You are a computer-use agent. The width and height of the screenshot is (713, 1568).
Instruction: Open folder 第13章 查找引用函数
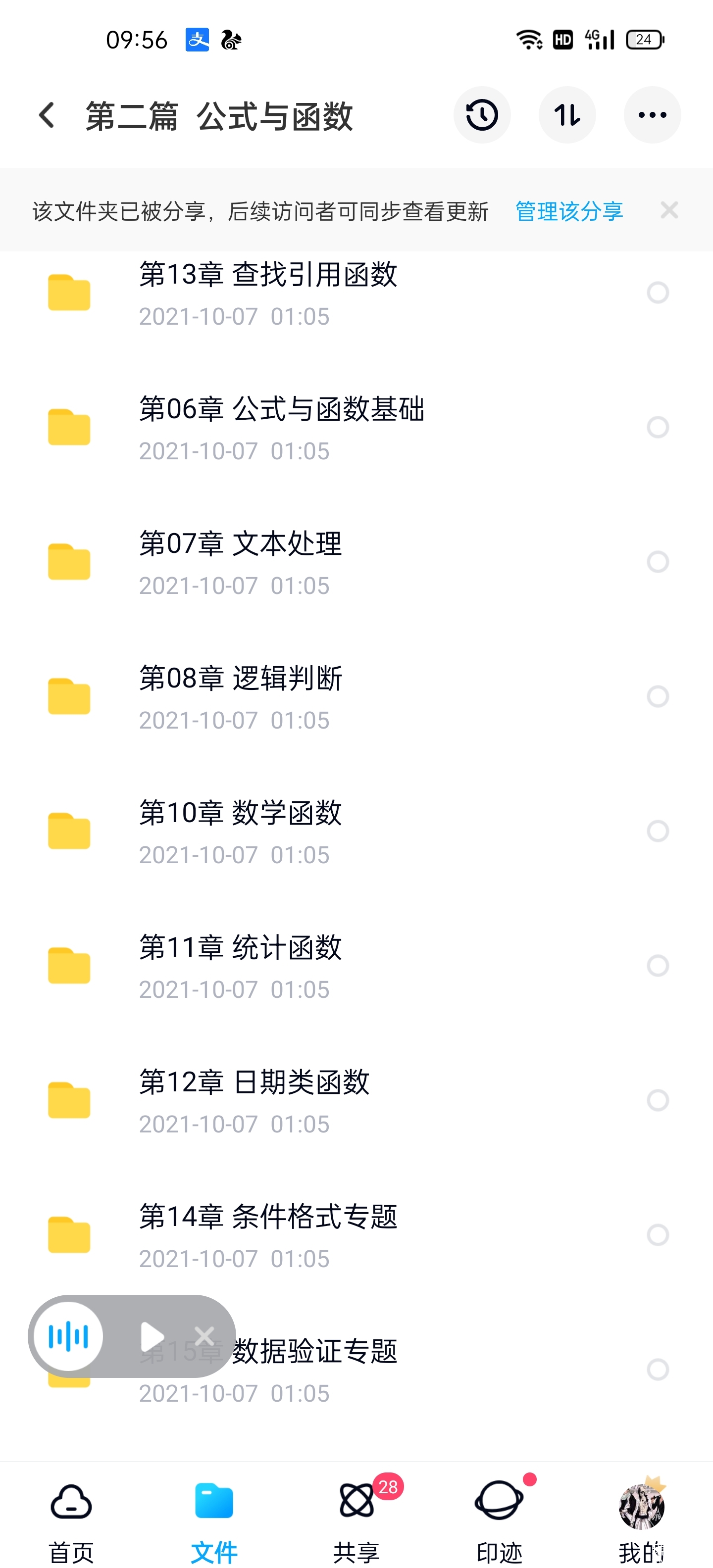(268, 293)
